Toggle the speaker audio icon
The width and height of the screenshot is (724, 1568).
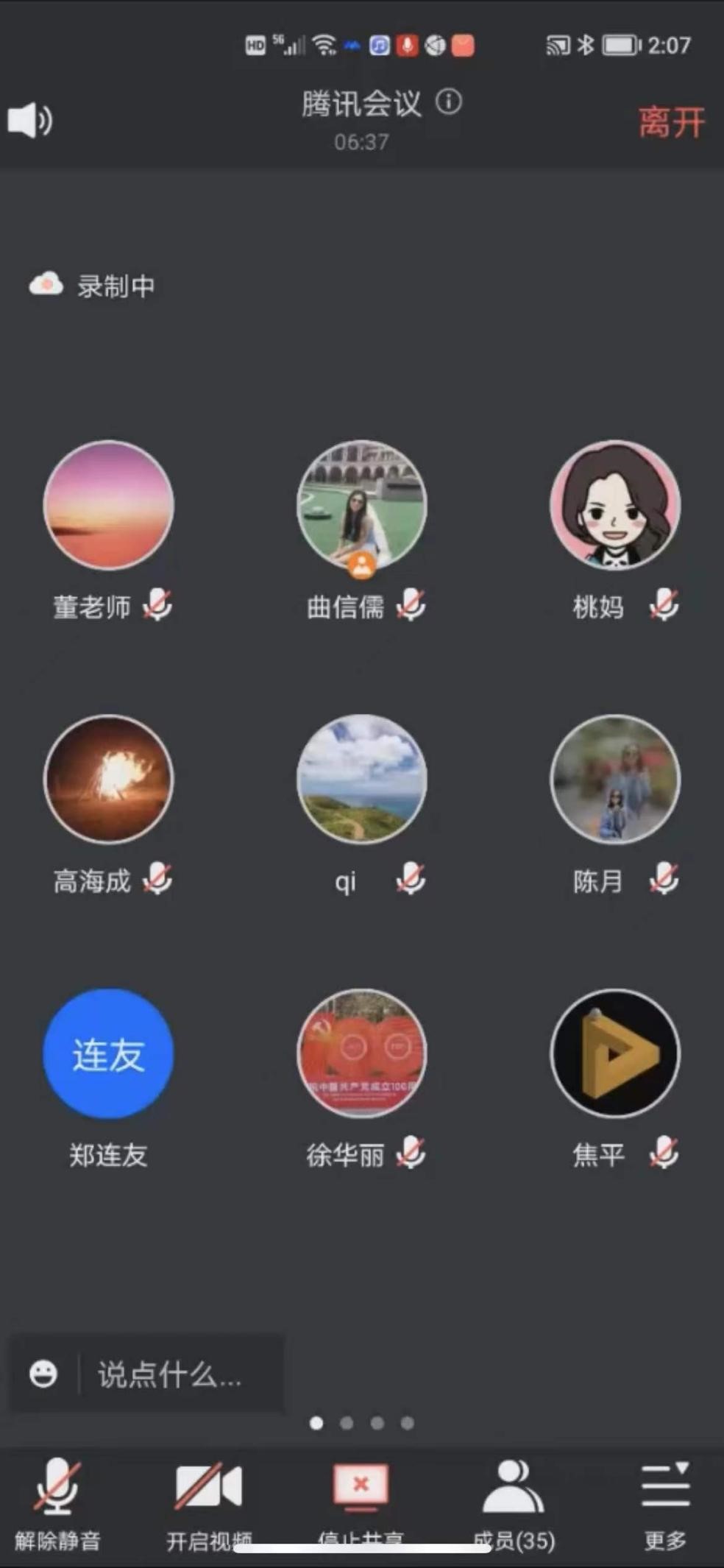30,120
